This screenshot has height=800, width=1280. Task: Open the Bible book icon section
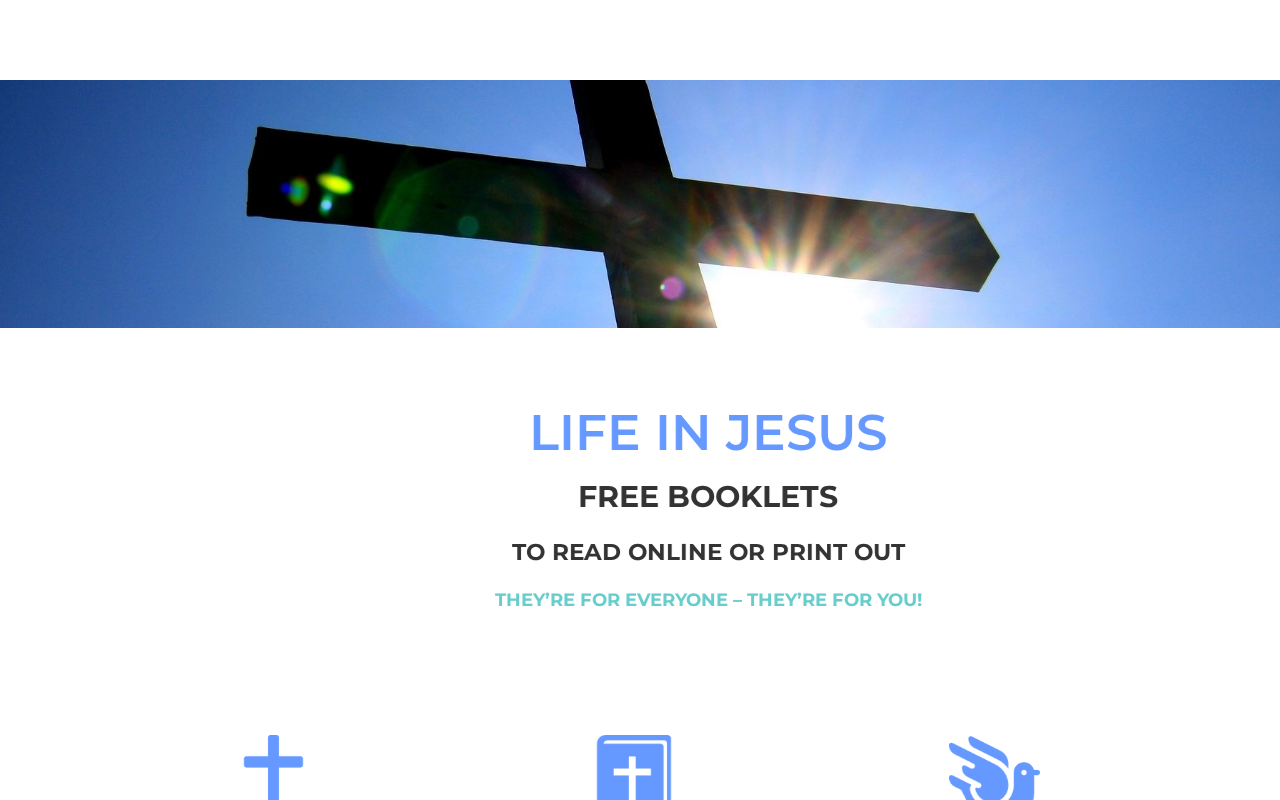634,767
